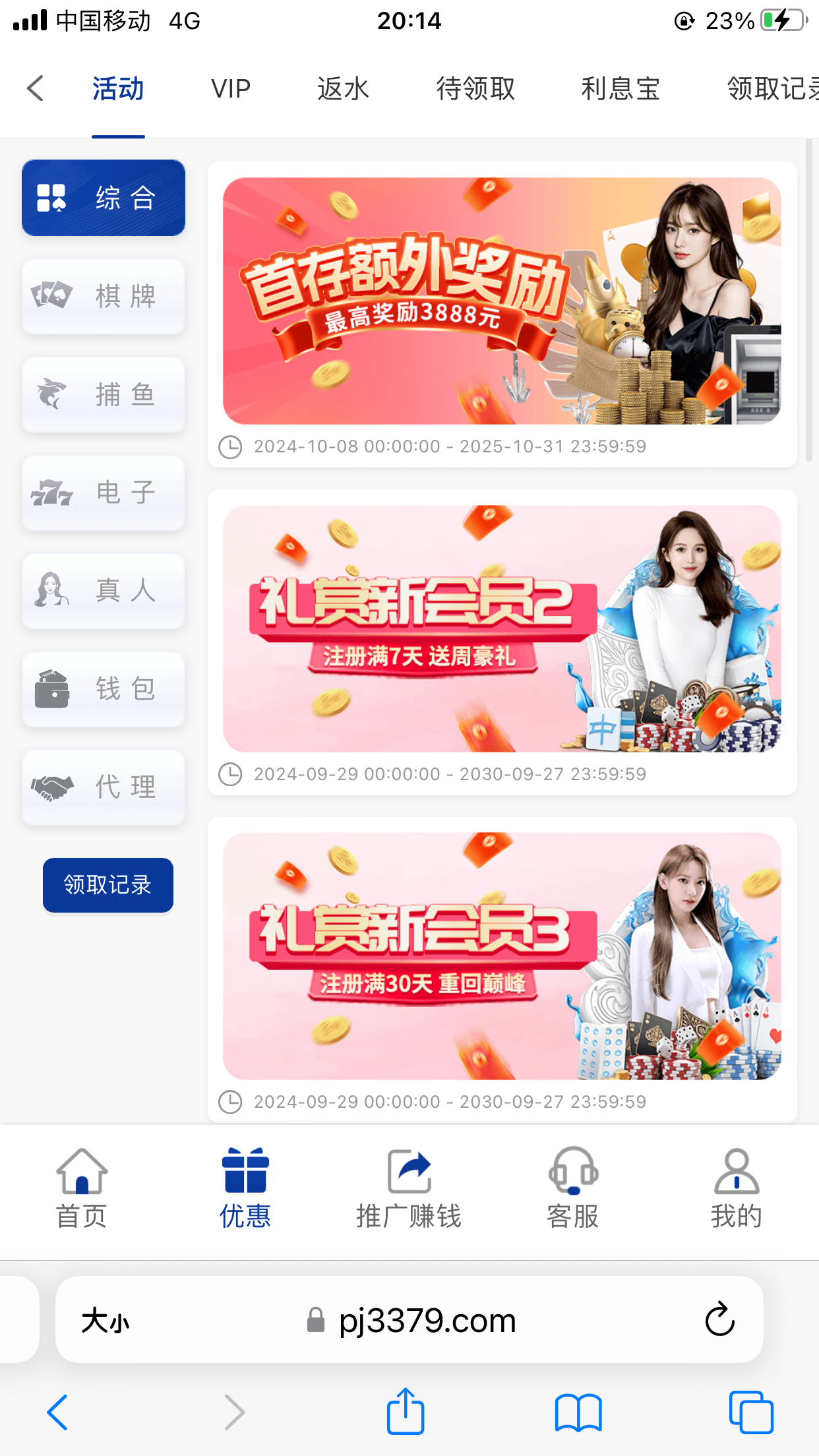Contact 客服 customer service

[x=572, y=1188]
